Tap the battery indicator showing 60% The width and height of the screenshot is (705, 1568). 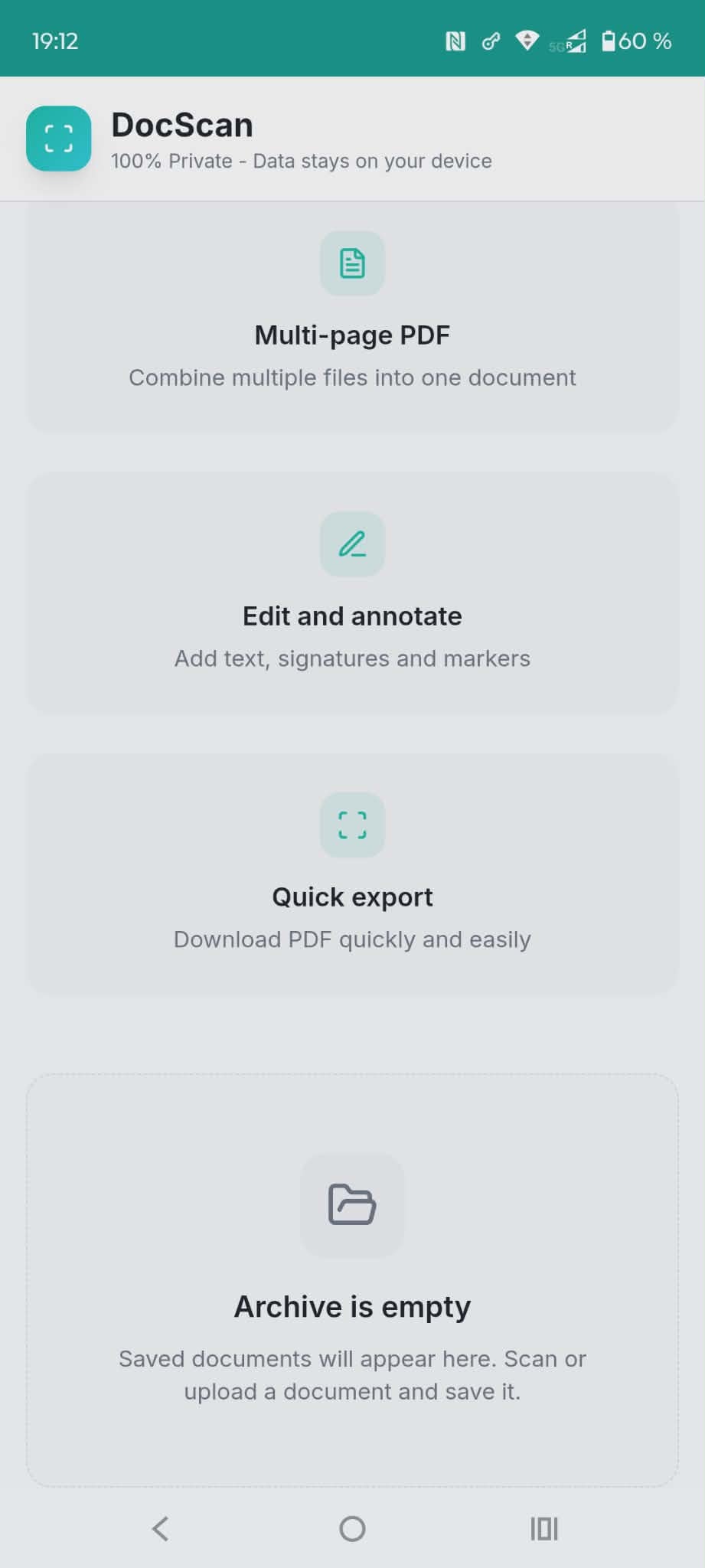pyautogui.click(x=634, y=41)
